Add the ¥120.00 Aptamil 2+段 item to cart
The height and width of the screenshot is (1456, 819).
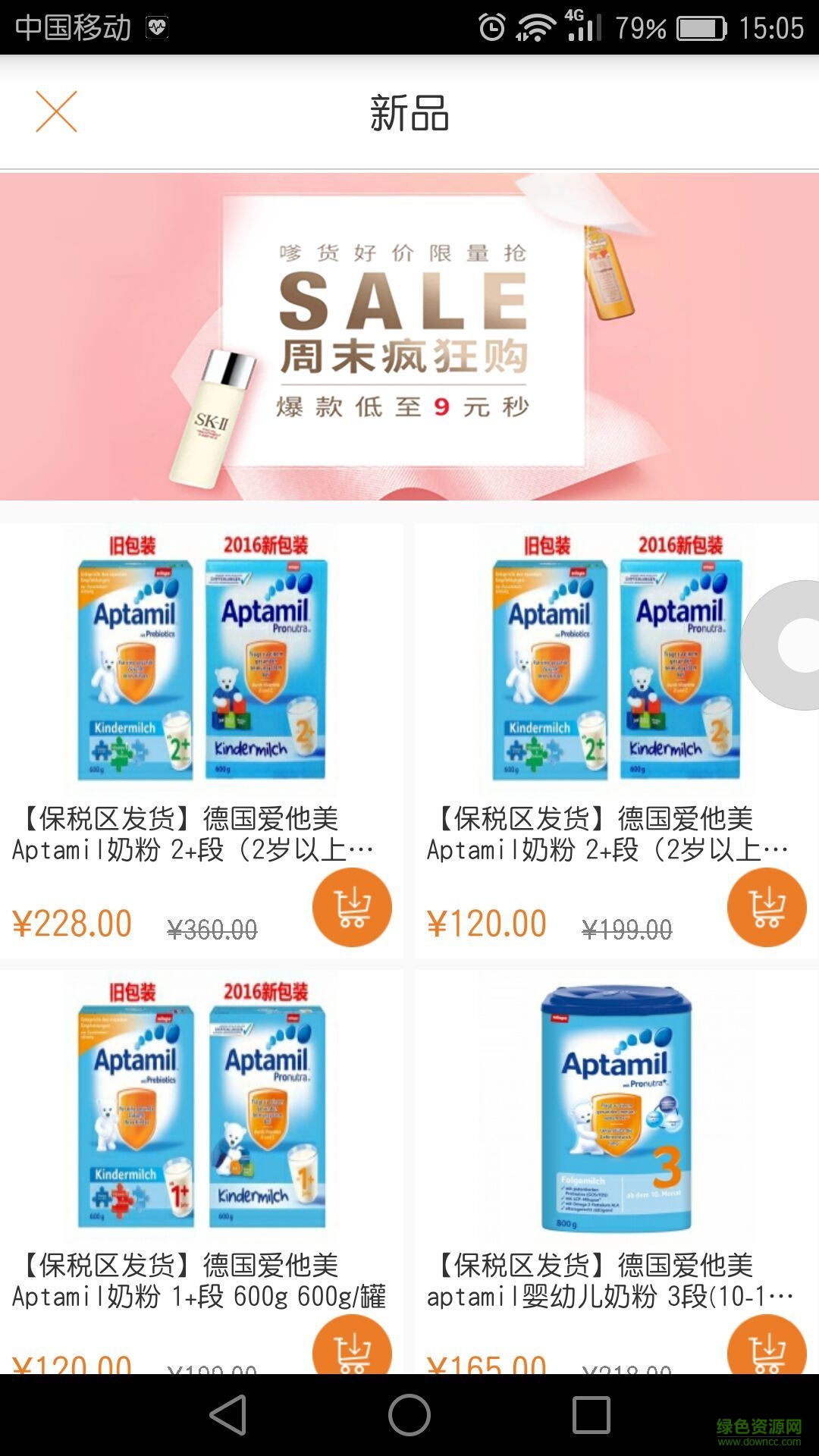[767, 907]
